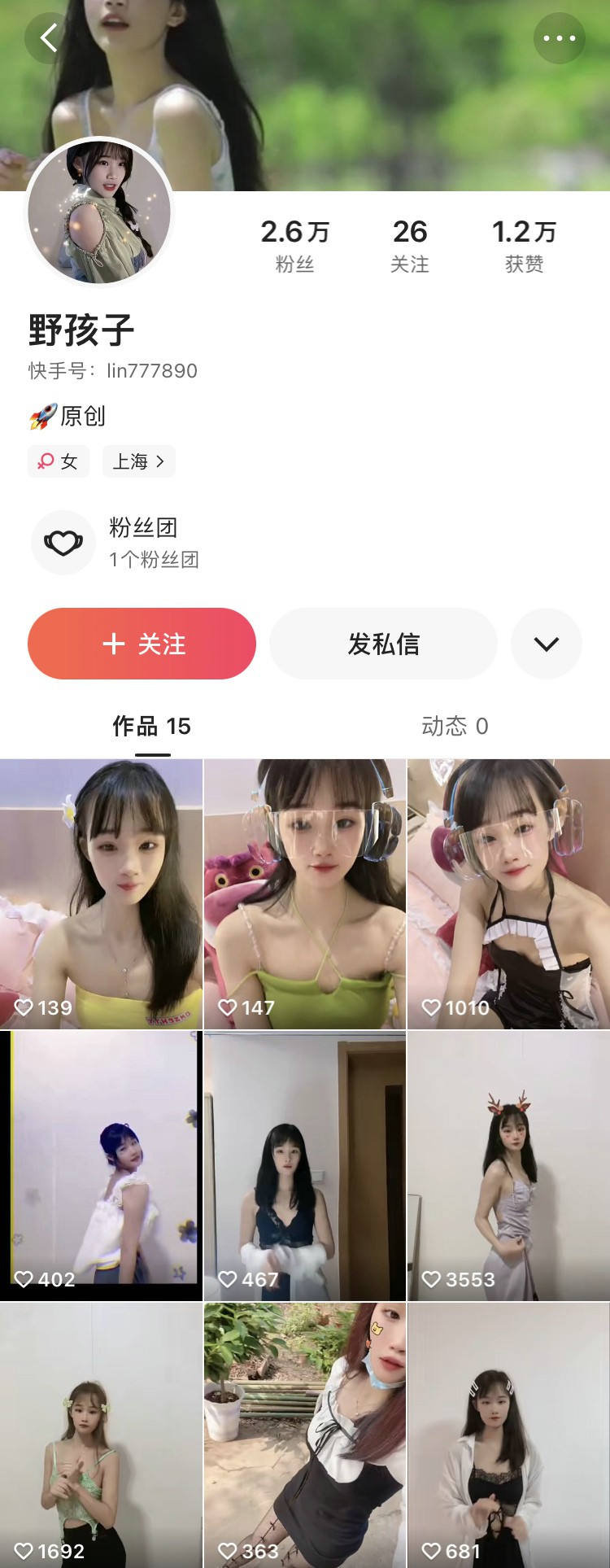Open the video with 139 likes
The width and height of the screenshot is (610, 1568).
tap(101, 893)
